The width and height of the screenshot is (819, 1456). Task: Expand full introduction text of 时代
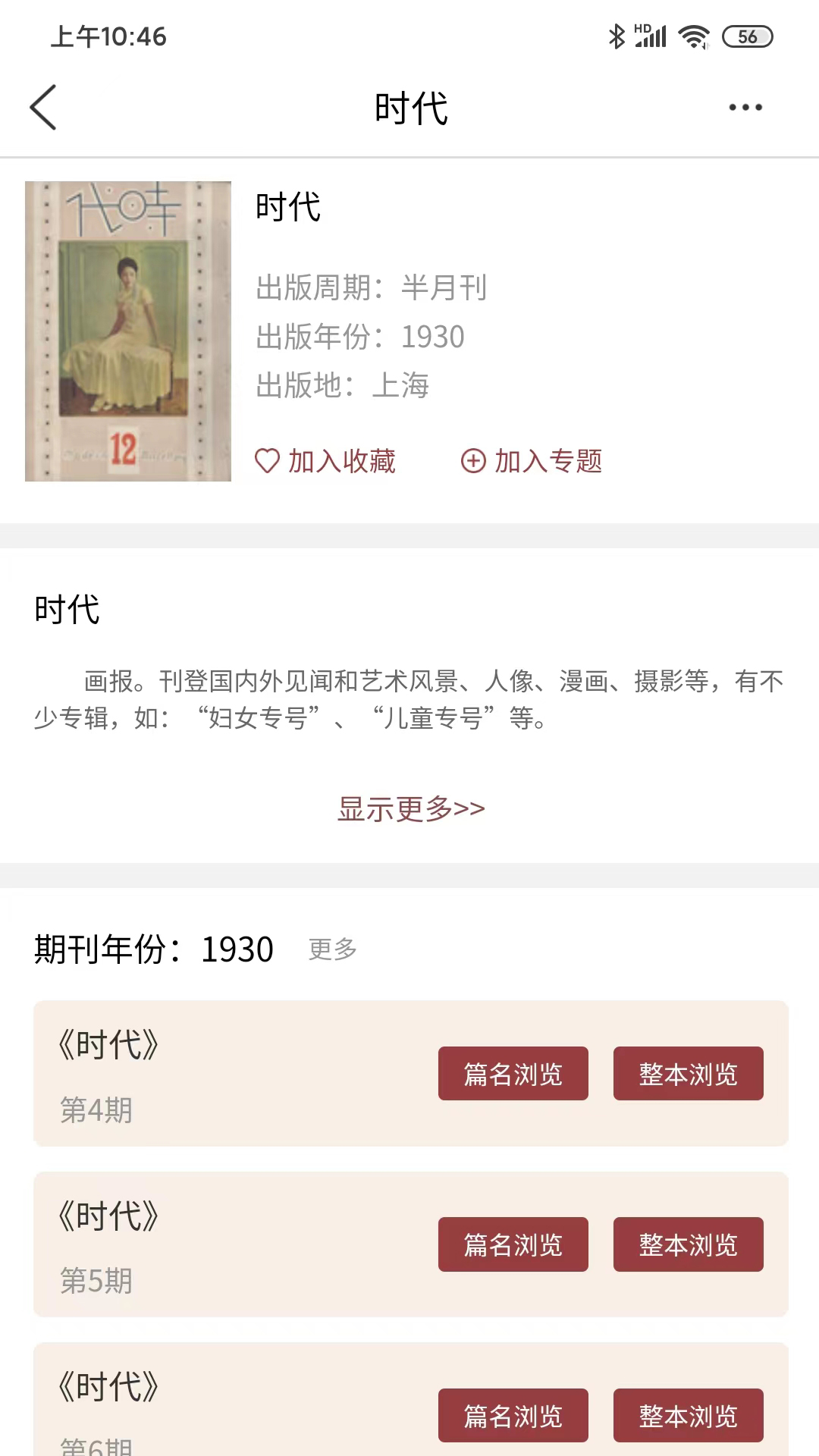410,809
